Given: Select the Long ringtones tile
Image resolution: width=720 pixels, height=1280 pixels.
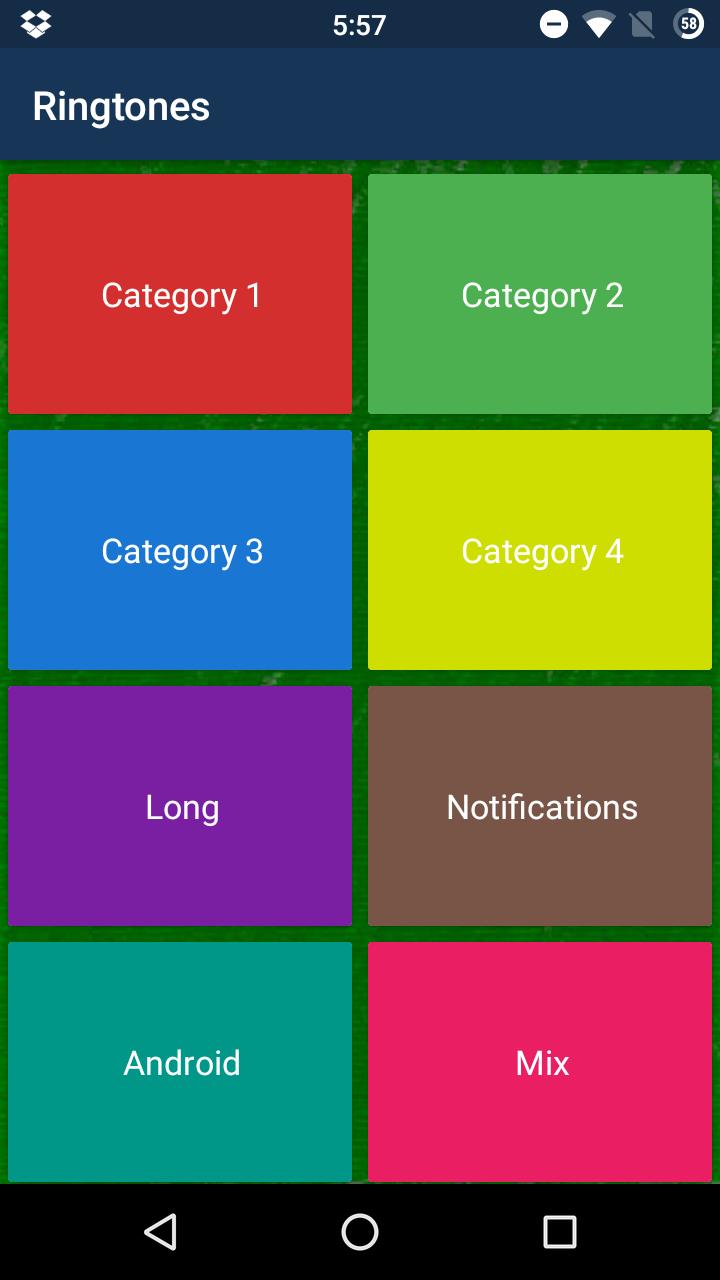Looking at the screenshot, I should (180, 805).
